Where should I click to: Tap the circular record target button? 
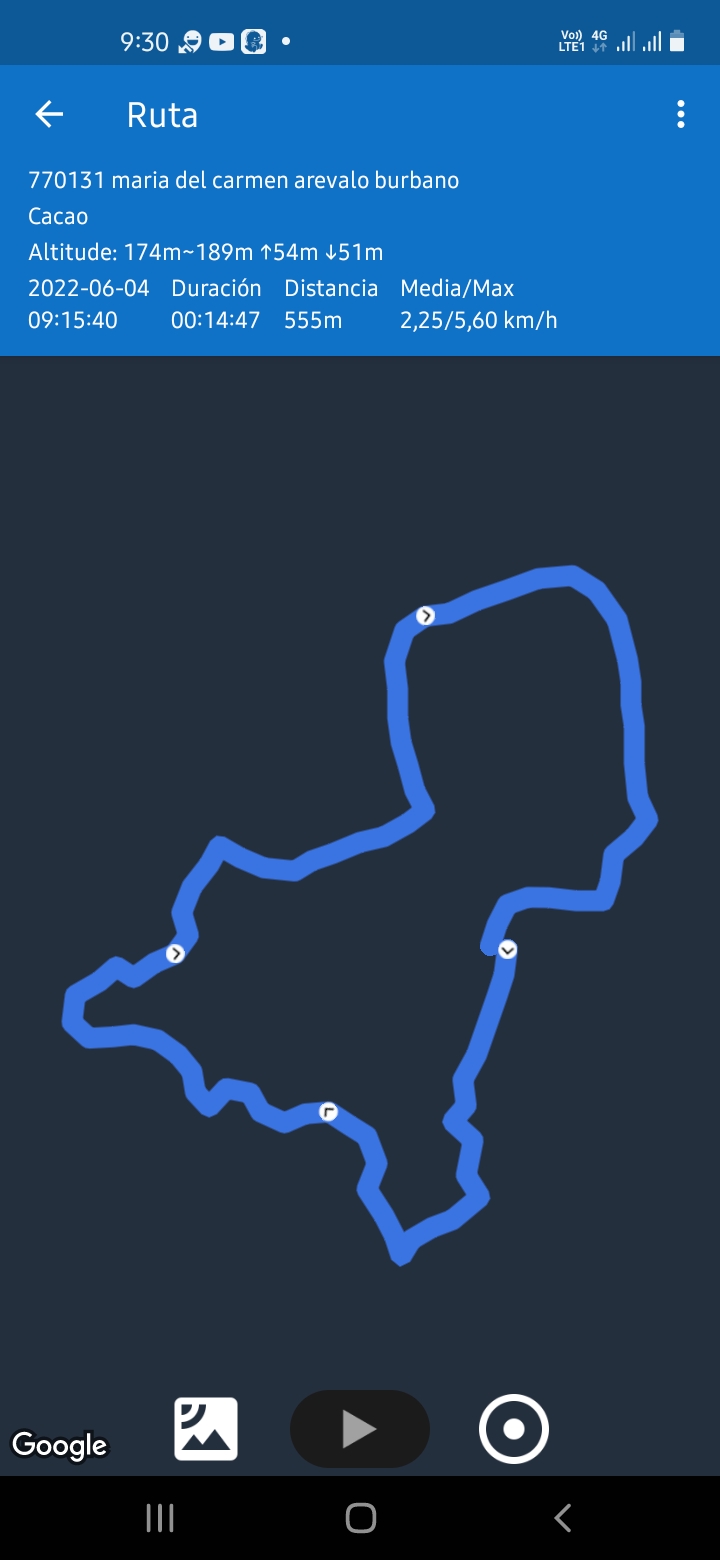click(513, 1429)
